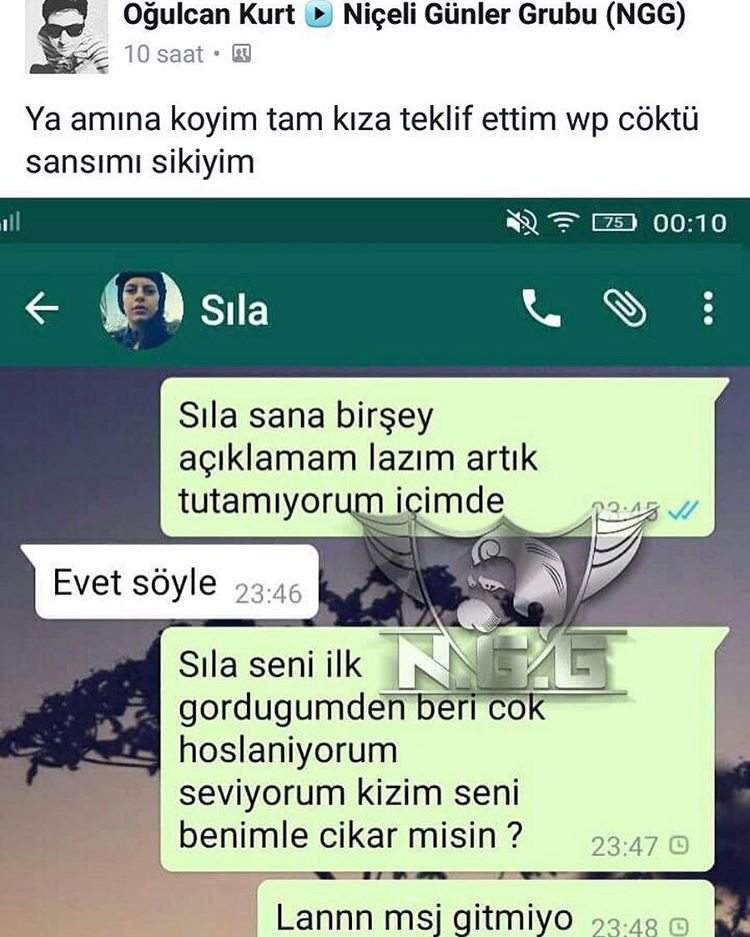Open the attached WhatsApp screenshot image

[375, 600]
